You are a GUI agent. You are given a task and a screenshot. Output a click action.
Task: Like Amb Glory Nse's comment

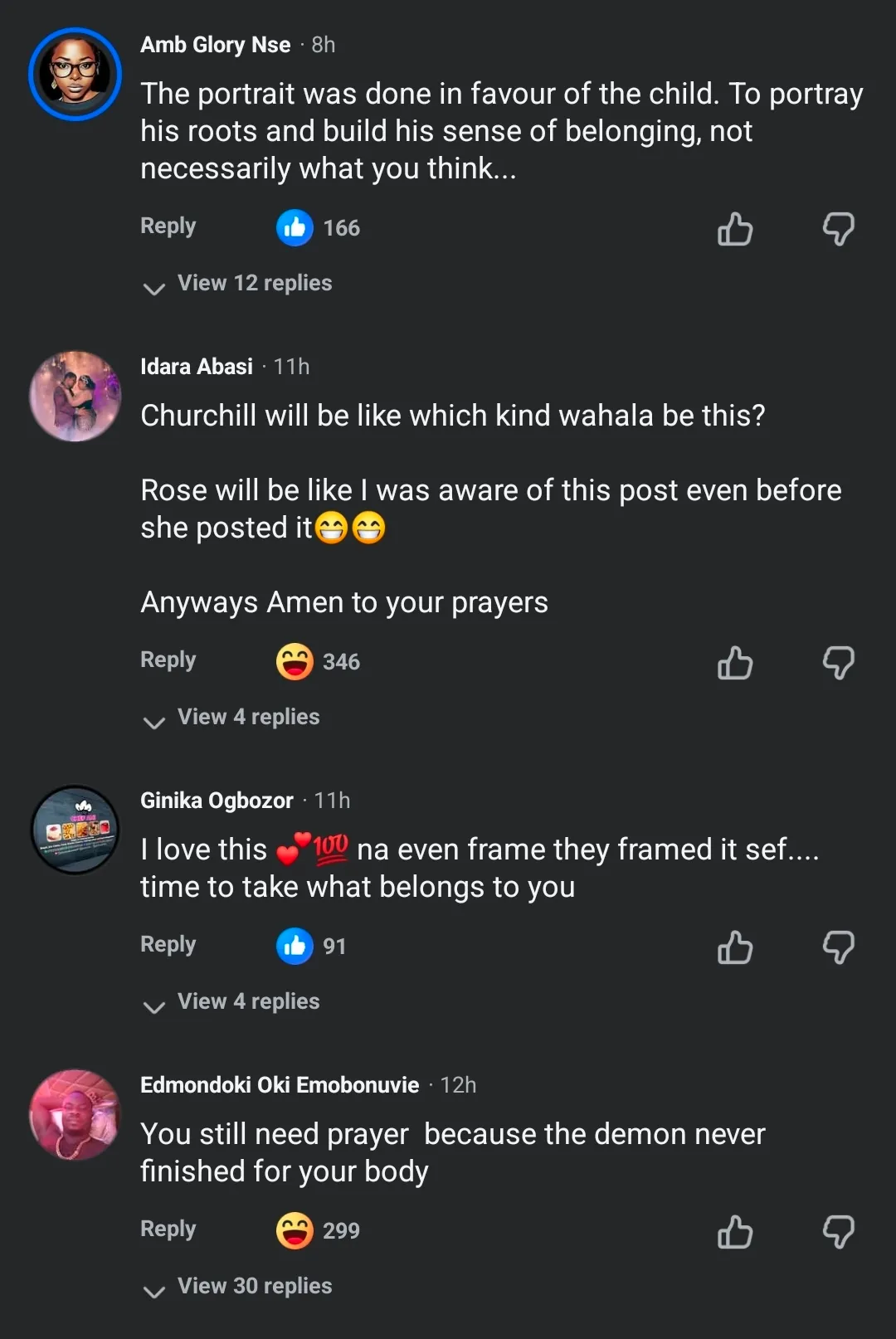[x=734, y=229]
